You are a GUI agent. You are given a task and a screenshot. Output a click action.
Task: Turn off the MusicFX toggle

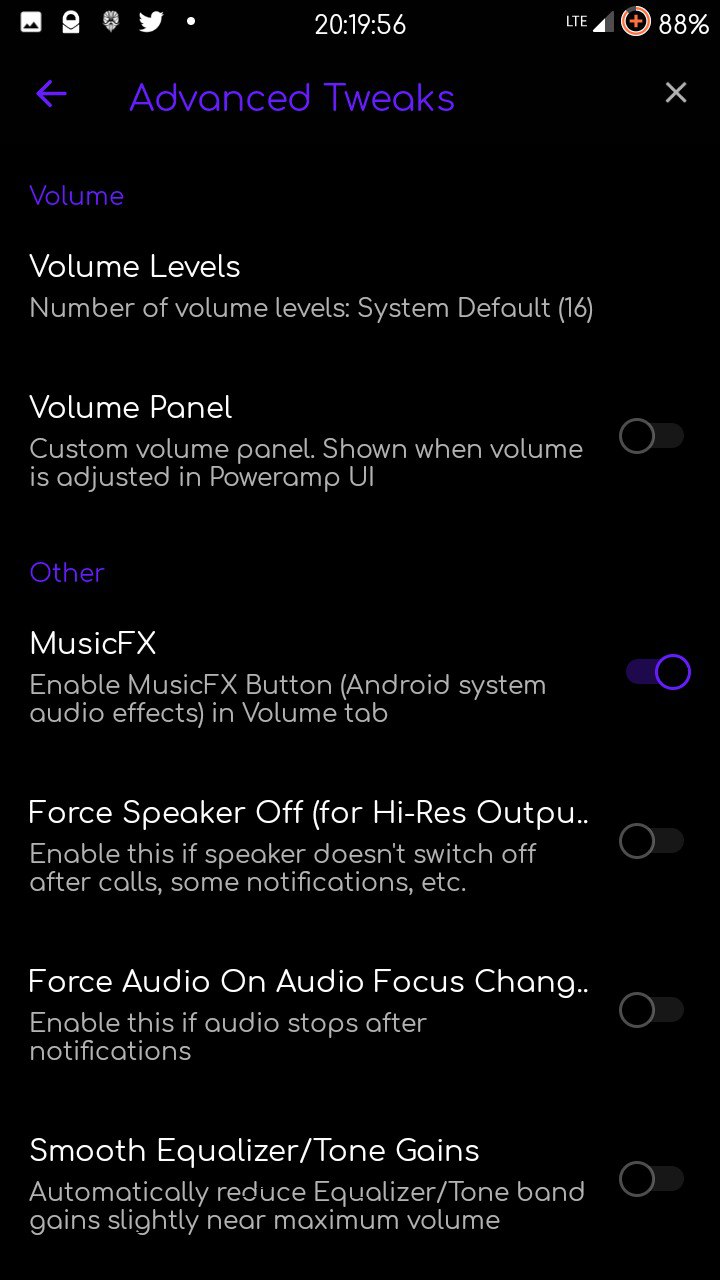[x=658, y=672]
